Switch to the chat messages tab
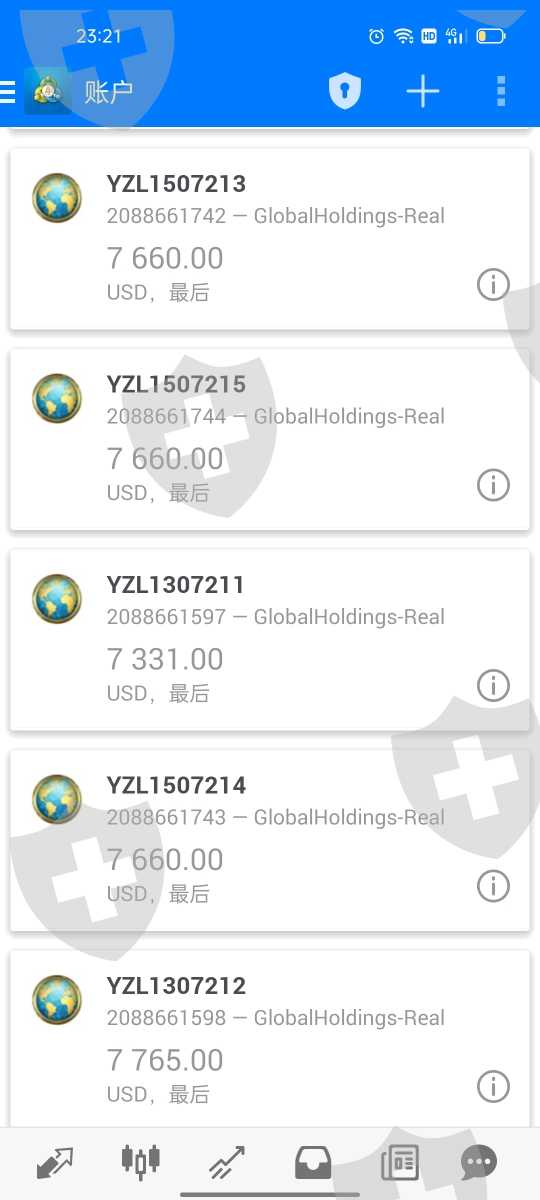Image resolution: width=540 pixels, height=1200 pixels. pyautogui.click(x=479, y=1162)
